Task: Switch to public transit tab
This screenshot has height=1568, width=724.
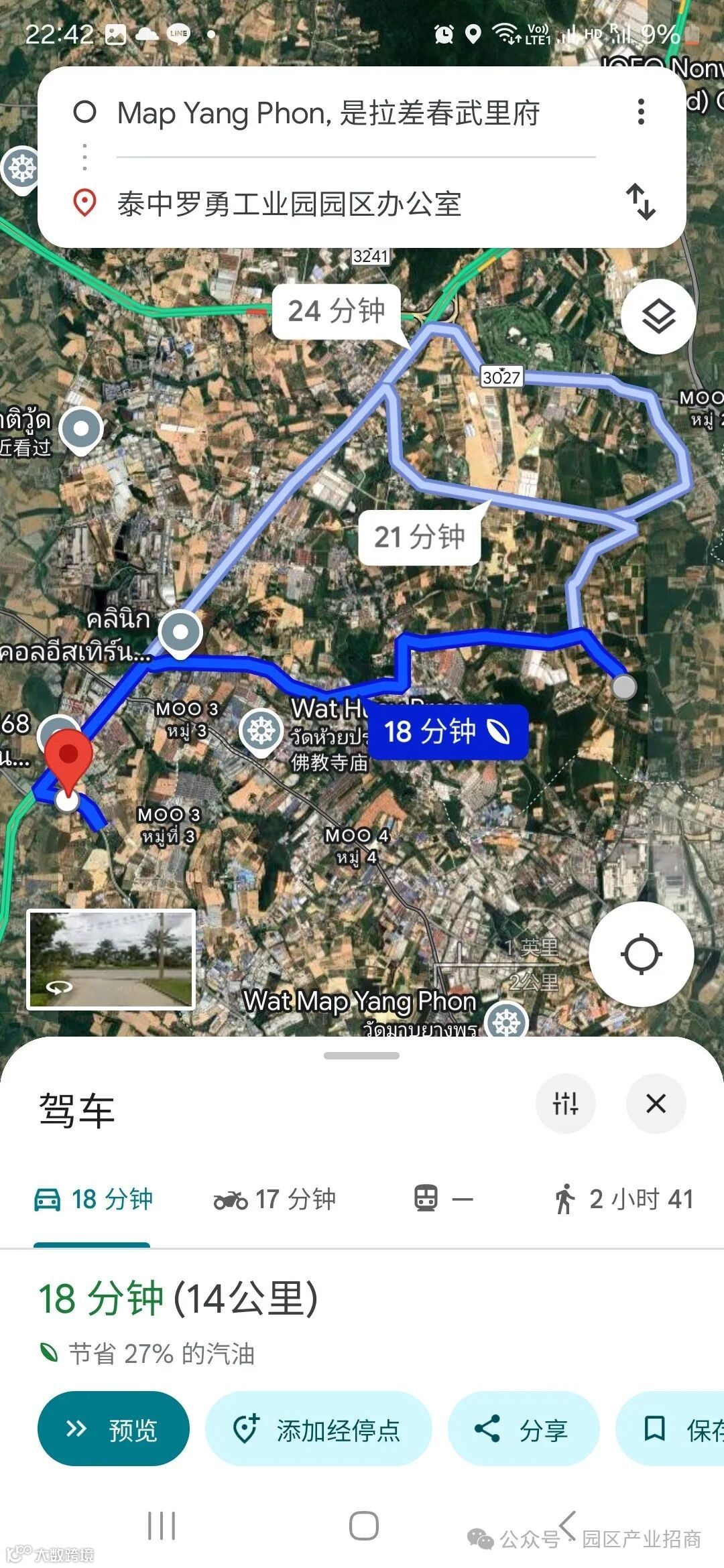Action: click(443, 1199)
